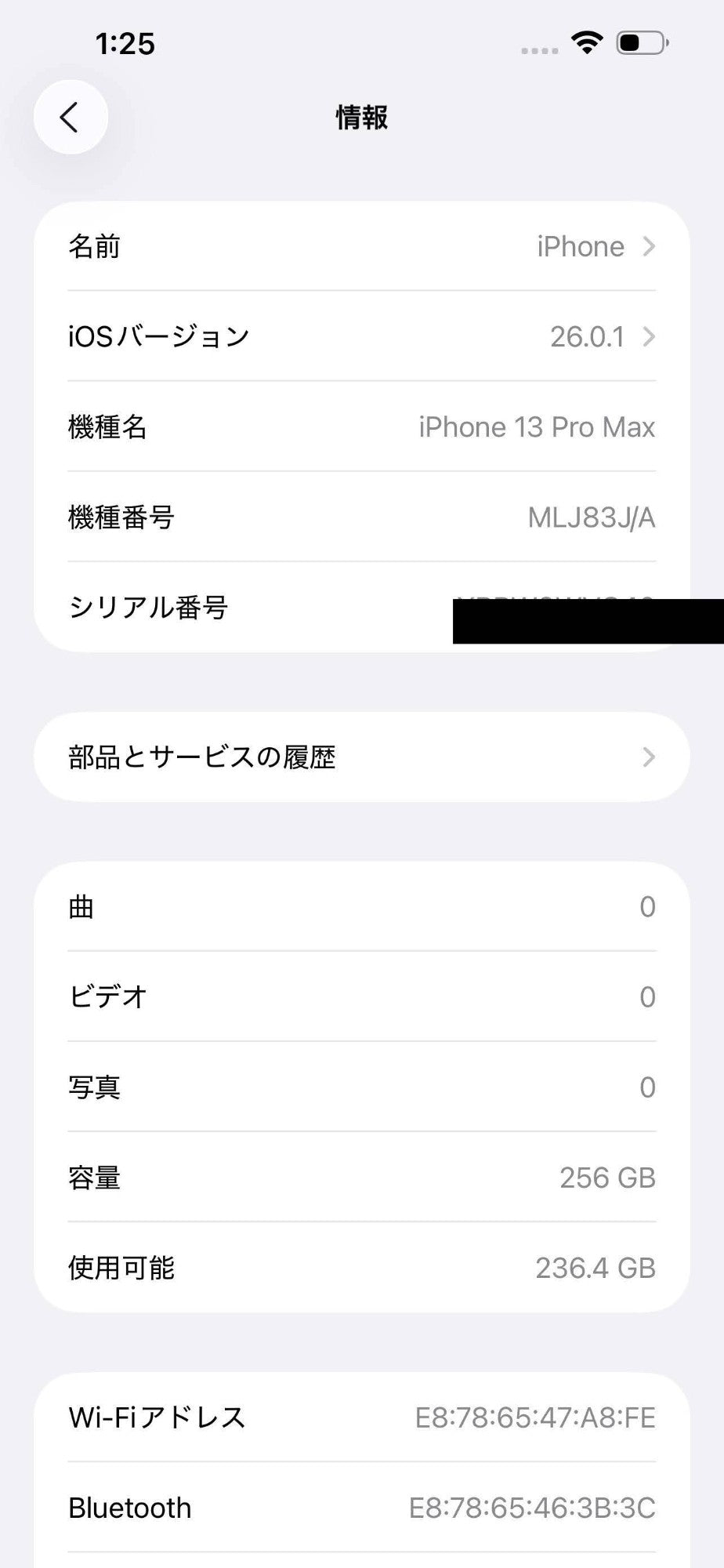The width and height of the screenshot is (724, 1568).
Task: Tap the back chevron to return
Action: point(71,116)
